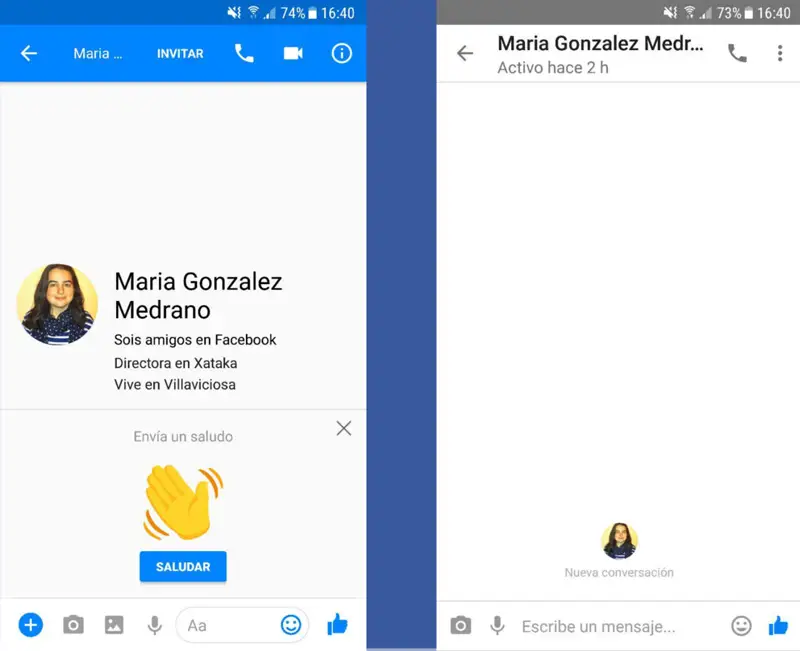
Task: Start a voice call from the blue header
Action: 244,53
